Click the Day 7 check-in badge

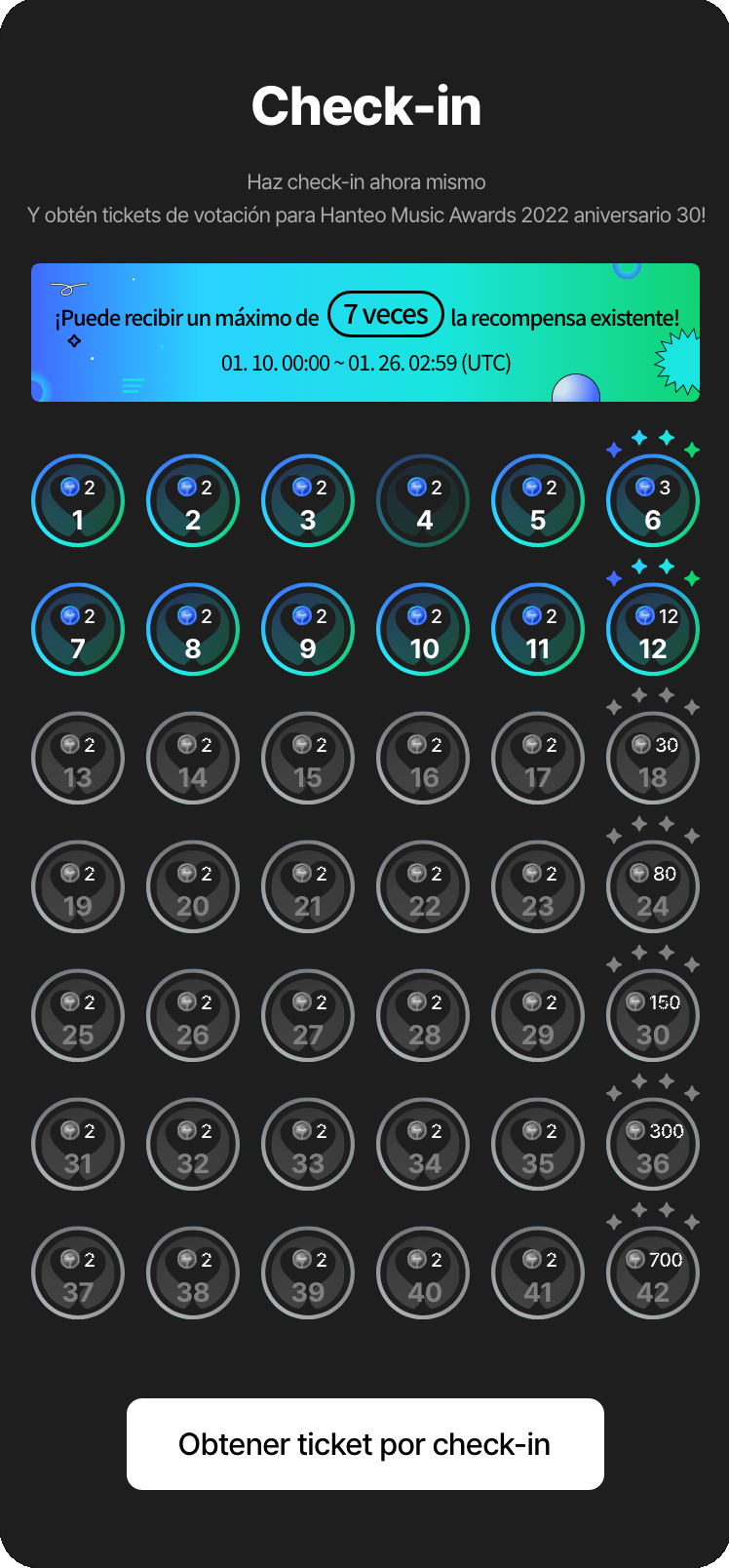coord(78,629)
